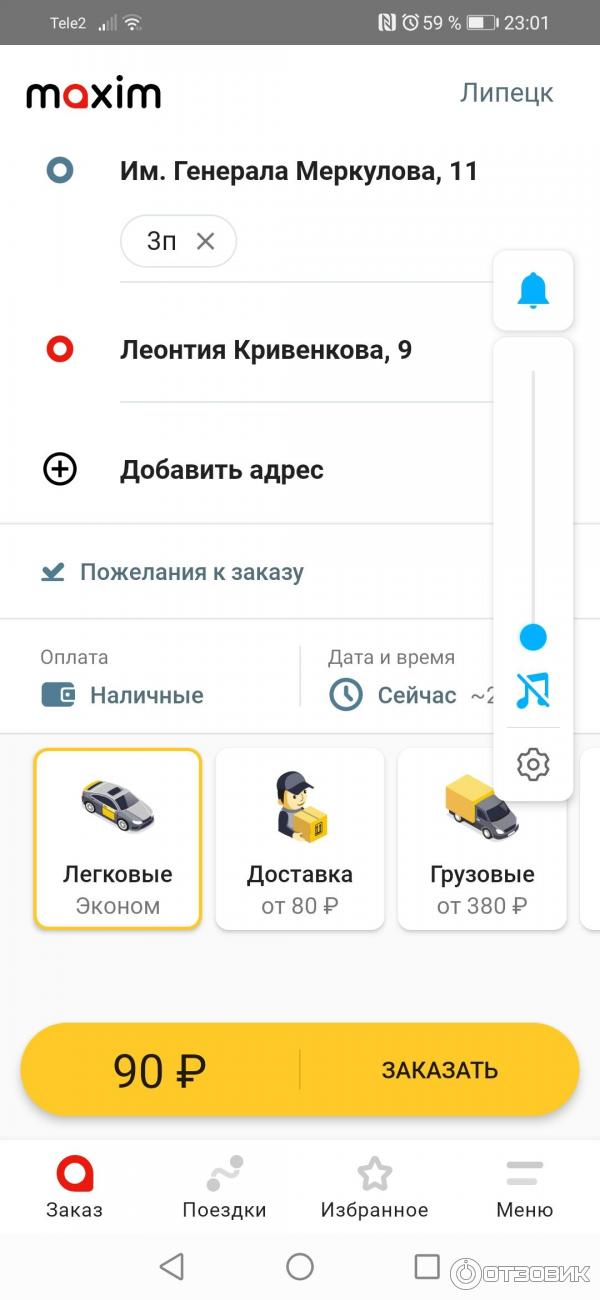Viewport: 600px width, 1300px height.
Task: Edit pickup address Им. Генерала Меркулова, 11
Action: 298,172
